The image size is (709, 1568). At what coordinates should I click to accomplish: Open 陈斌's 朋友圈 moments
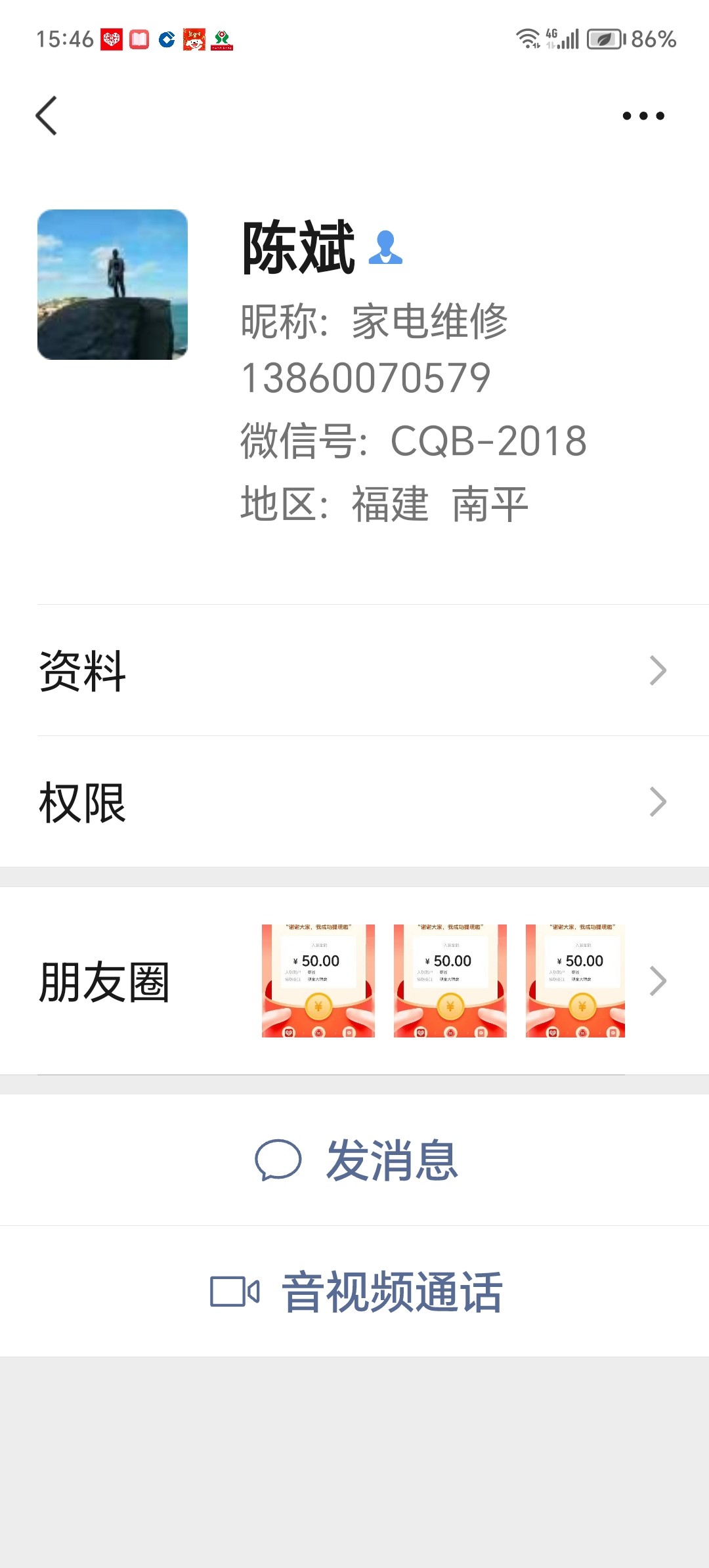point(354,981)
